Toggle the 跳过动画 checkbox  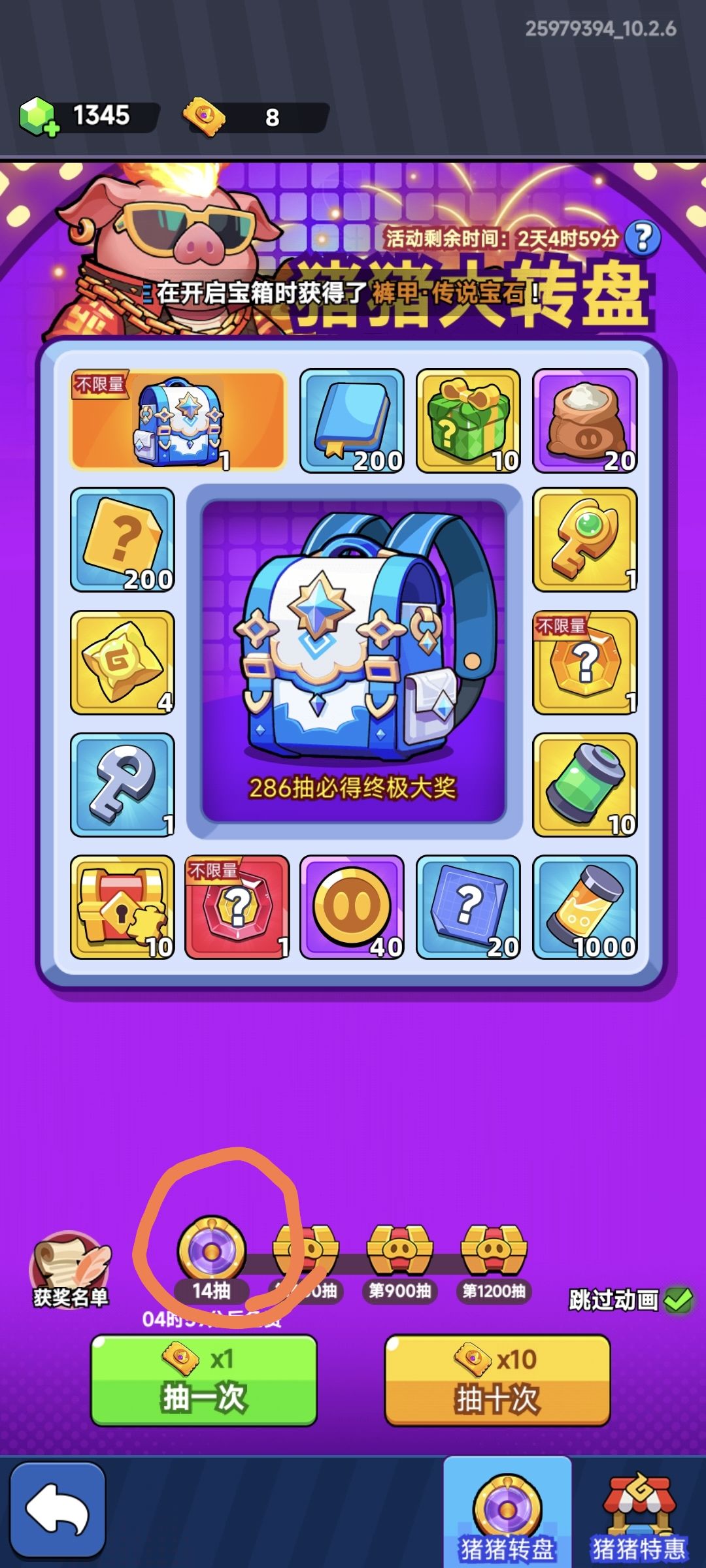(678, 1299)
